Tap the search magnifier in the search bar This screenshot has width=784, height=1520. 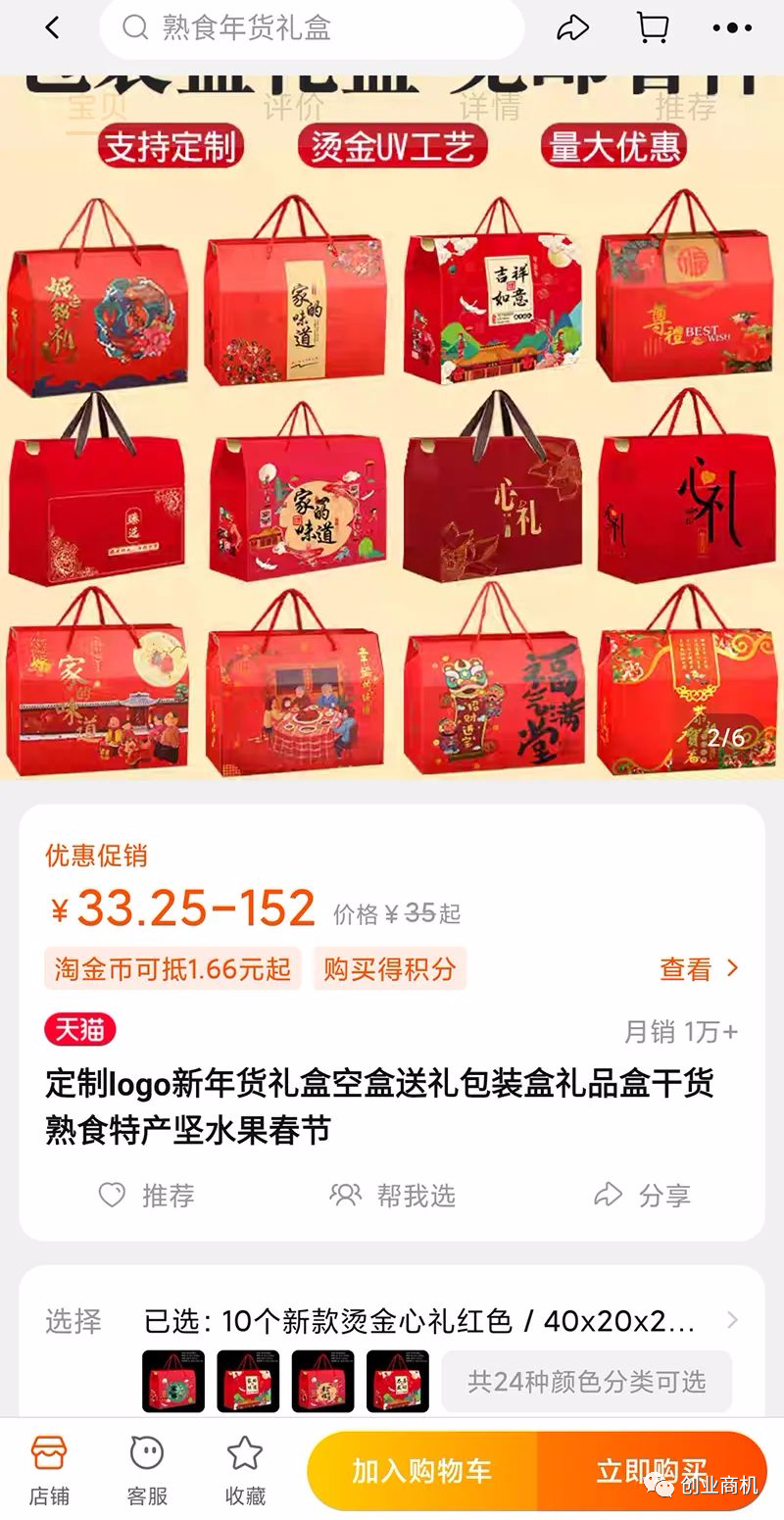pos(135,27)
